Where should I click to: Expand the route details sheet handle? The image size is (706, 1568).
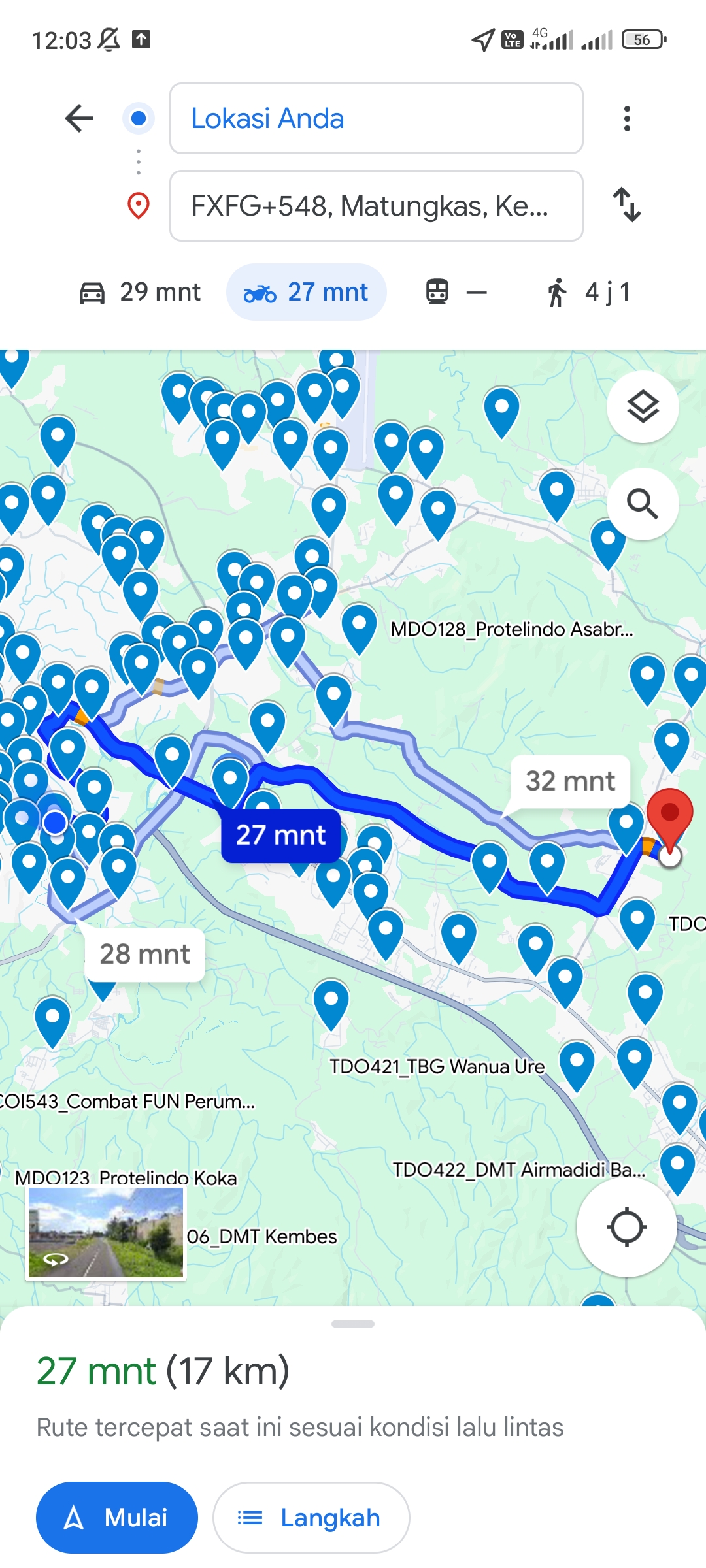coord(353,1324)
